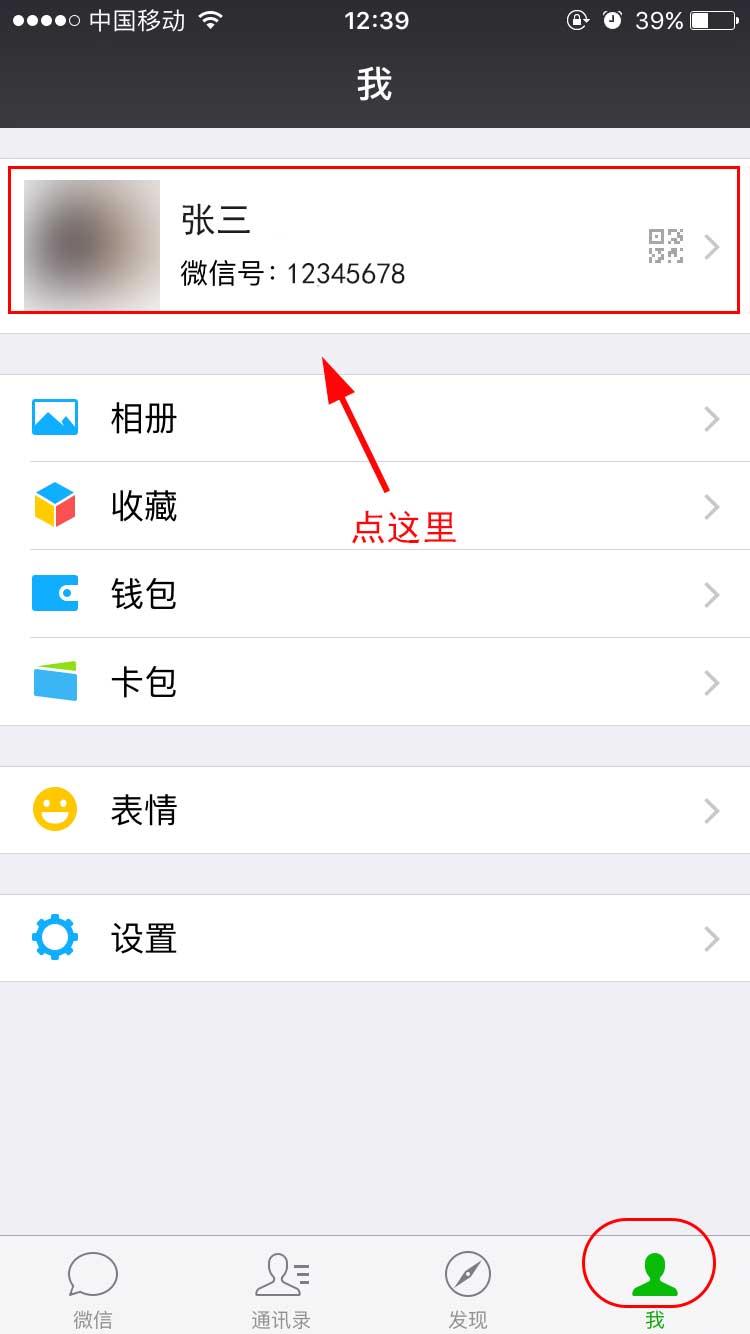
Task: Switch to the 发现 discover tab
Action: (x=468, y=1288)
